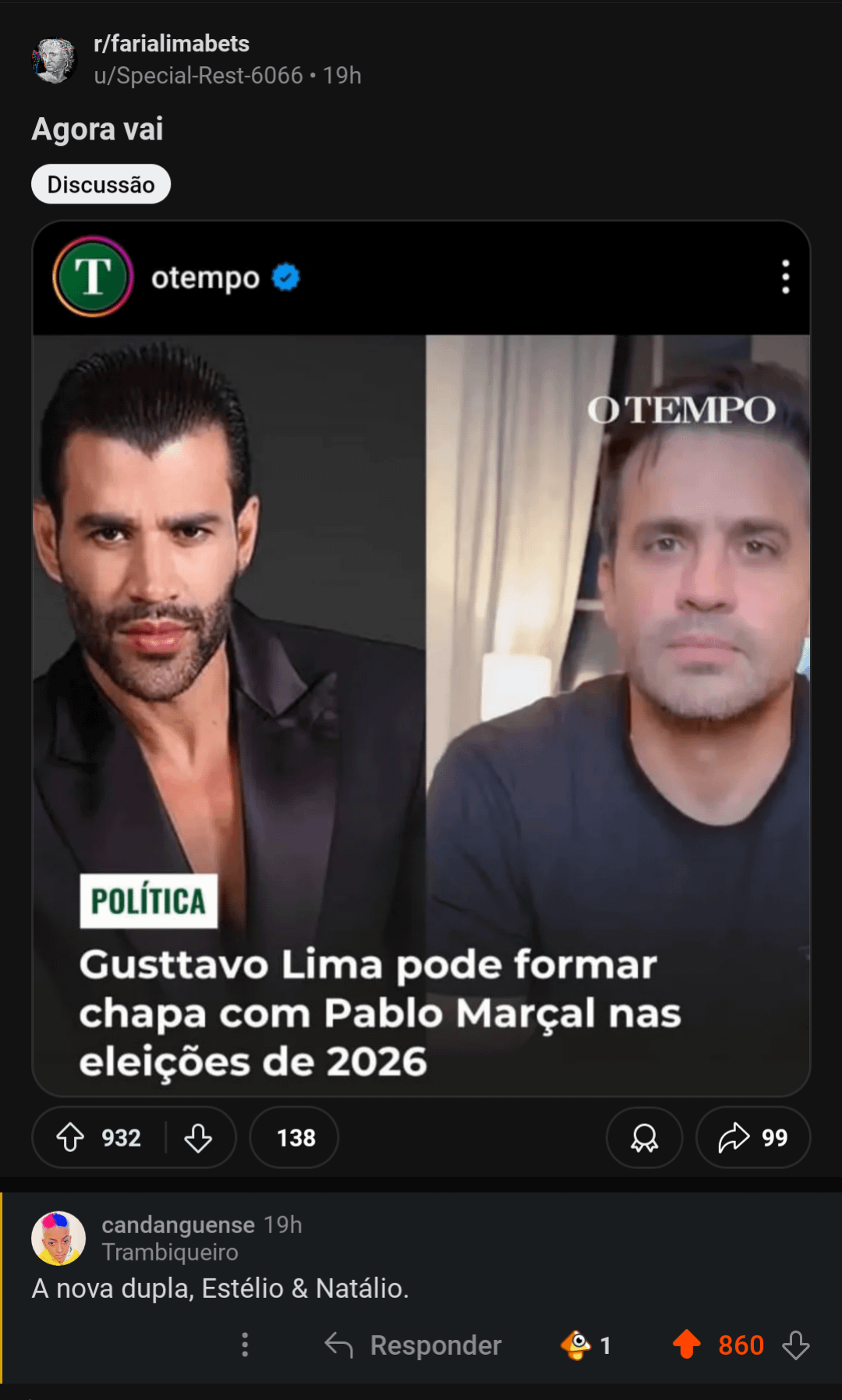The height and width of the screenshot is (1400, 842).
Task: Downvote candanguense's comment
Action: 796,1345
